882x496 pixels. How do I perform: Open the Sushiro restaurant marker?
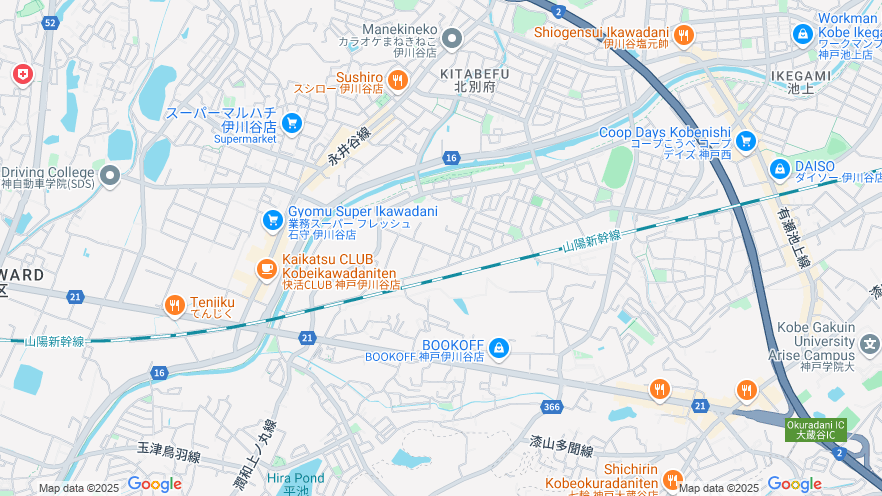[398, 79]
